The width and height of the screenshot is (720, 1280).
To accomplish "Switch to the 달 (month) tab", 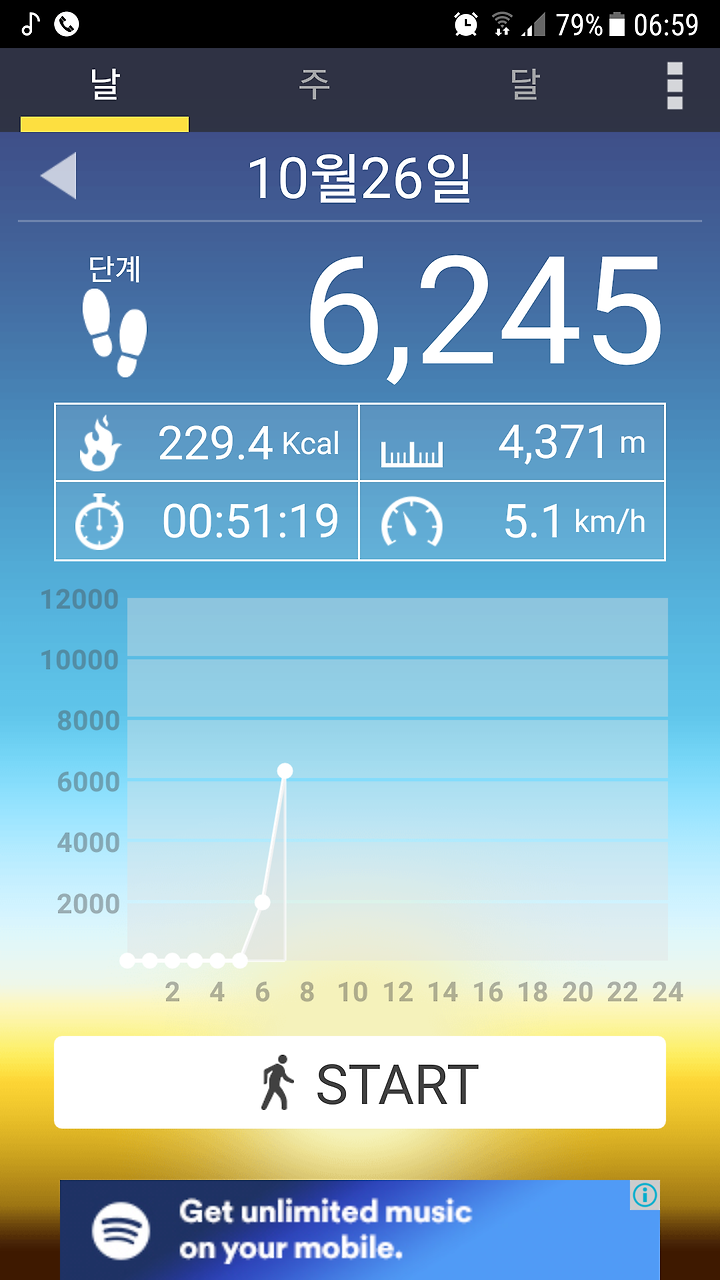I will pyautogui.click(x=524, y=86).
